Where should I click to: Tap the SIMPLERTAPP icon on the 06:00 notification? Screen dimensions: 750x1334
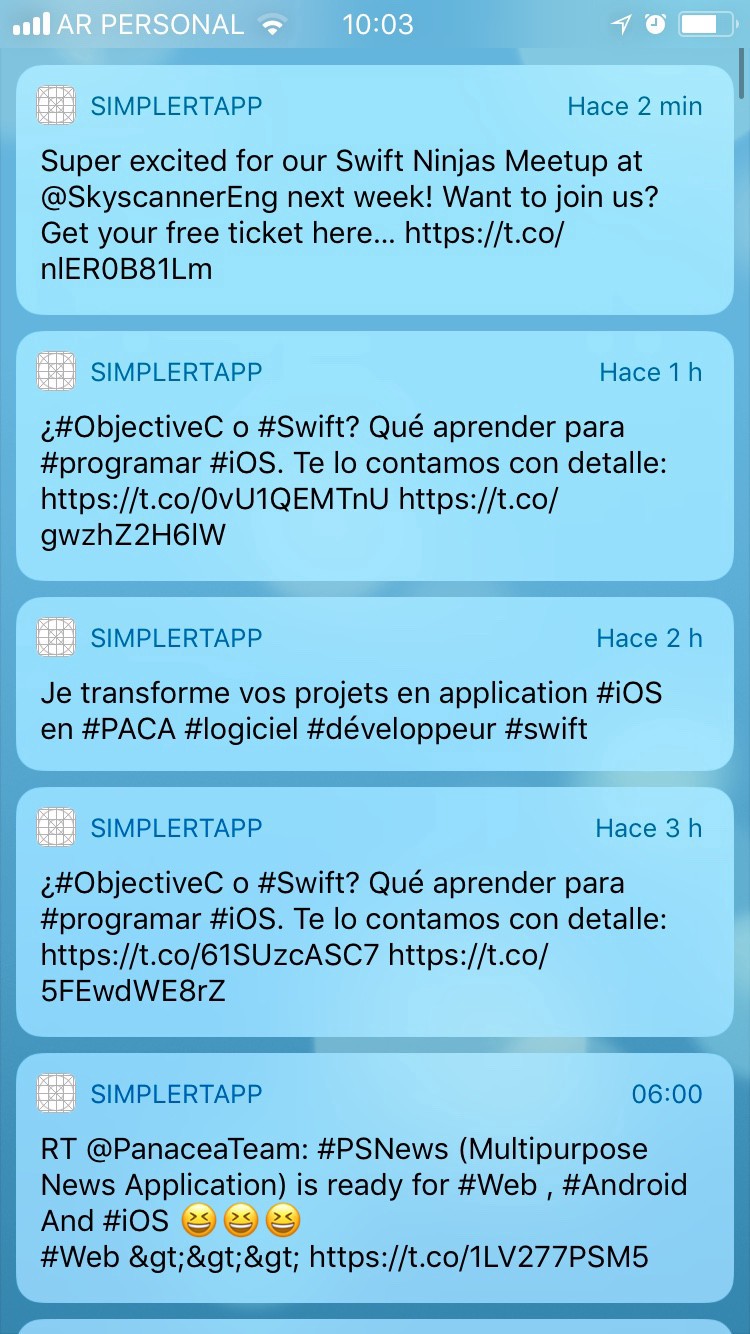point(55,1093)
